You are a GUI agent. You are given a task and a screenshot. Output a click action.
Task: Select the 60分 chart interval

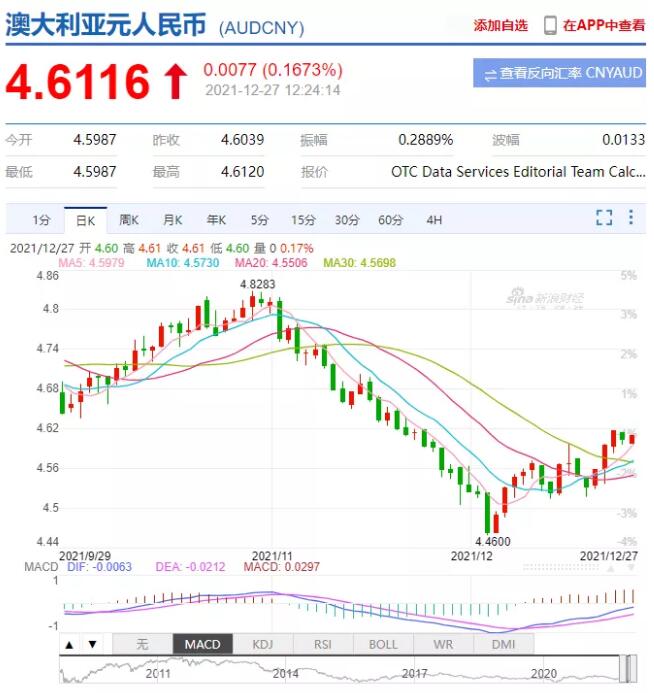(x=390, y=219)
